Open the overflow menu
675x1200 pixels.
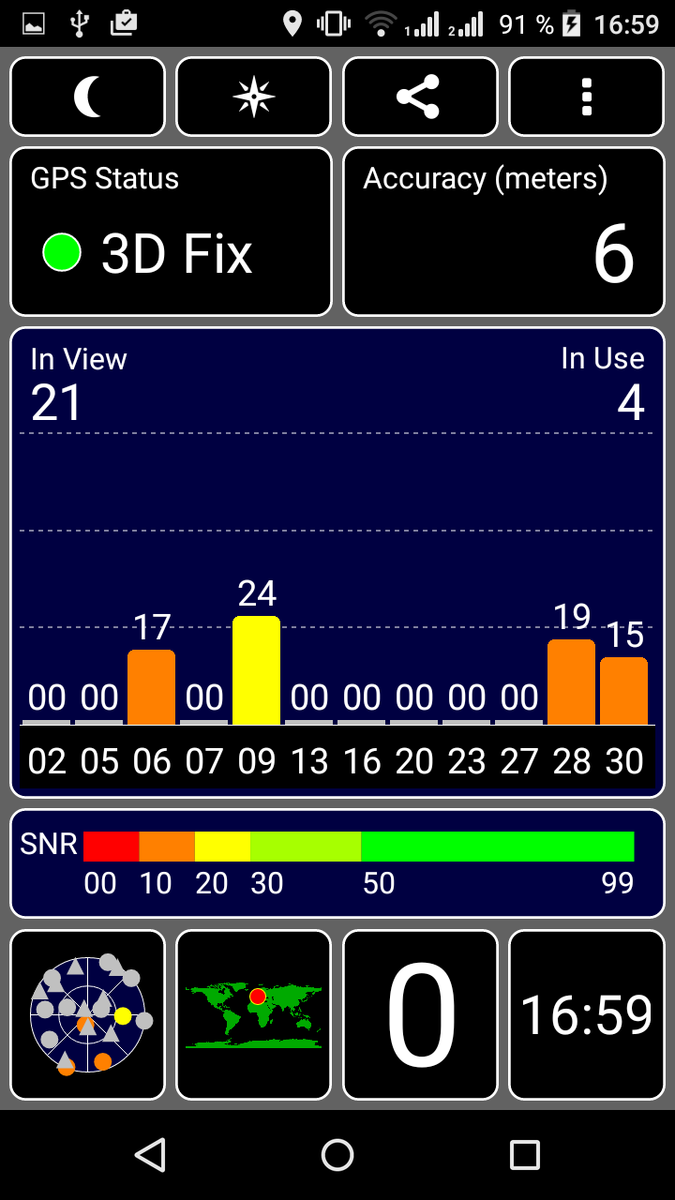click(586, 97)
